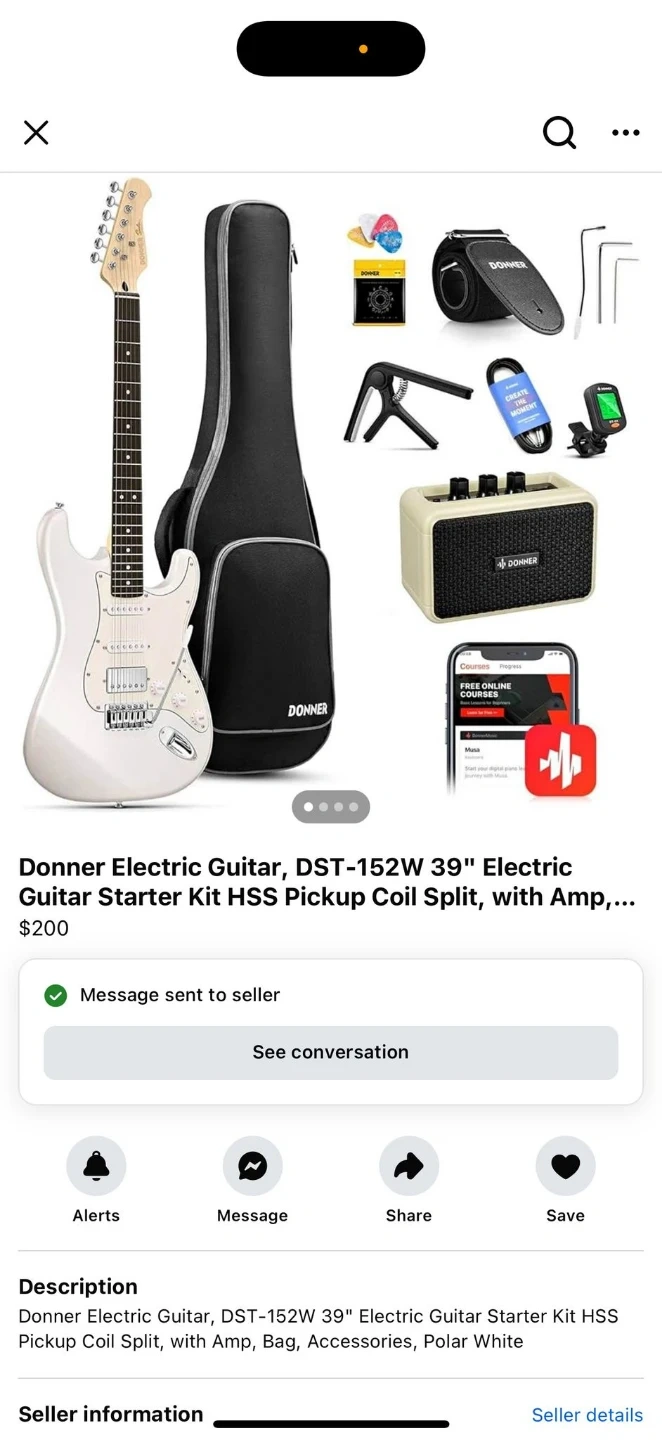Share this guitar listing
The width and height of the screenshot is (662, 1440).
tap(408, 1166)
